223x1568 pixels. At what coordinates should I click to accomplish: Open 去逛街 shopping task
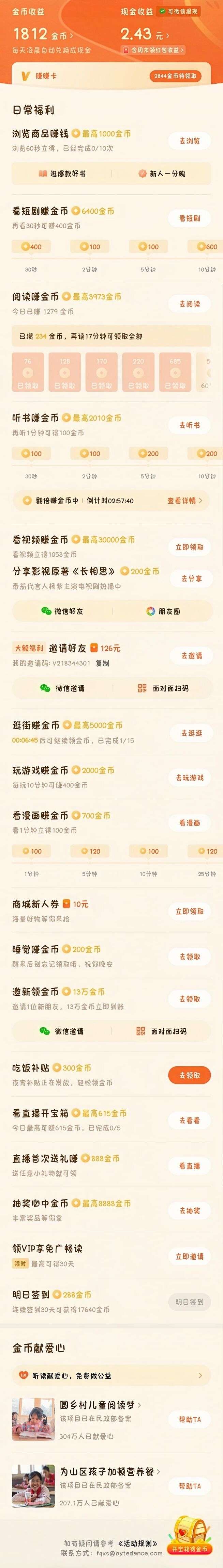click(191, 733)
